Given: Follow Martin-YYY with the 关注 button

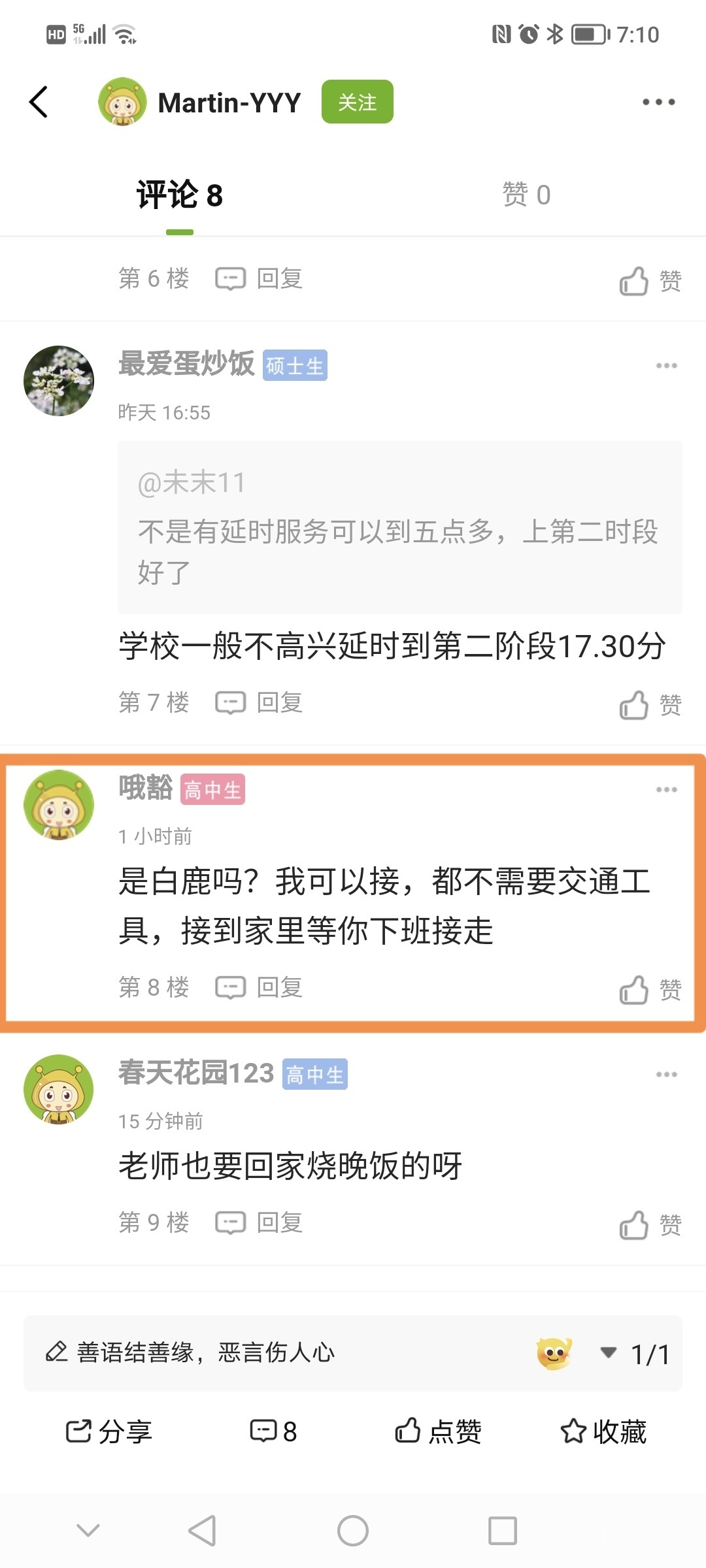Looking at the screenshot, I should tap(357, 102).
